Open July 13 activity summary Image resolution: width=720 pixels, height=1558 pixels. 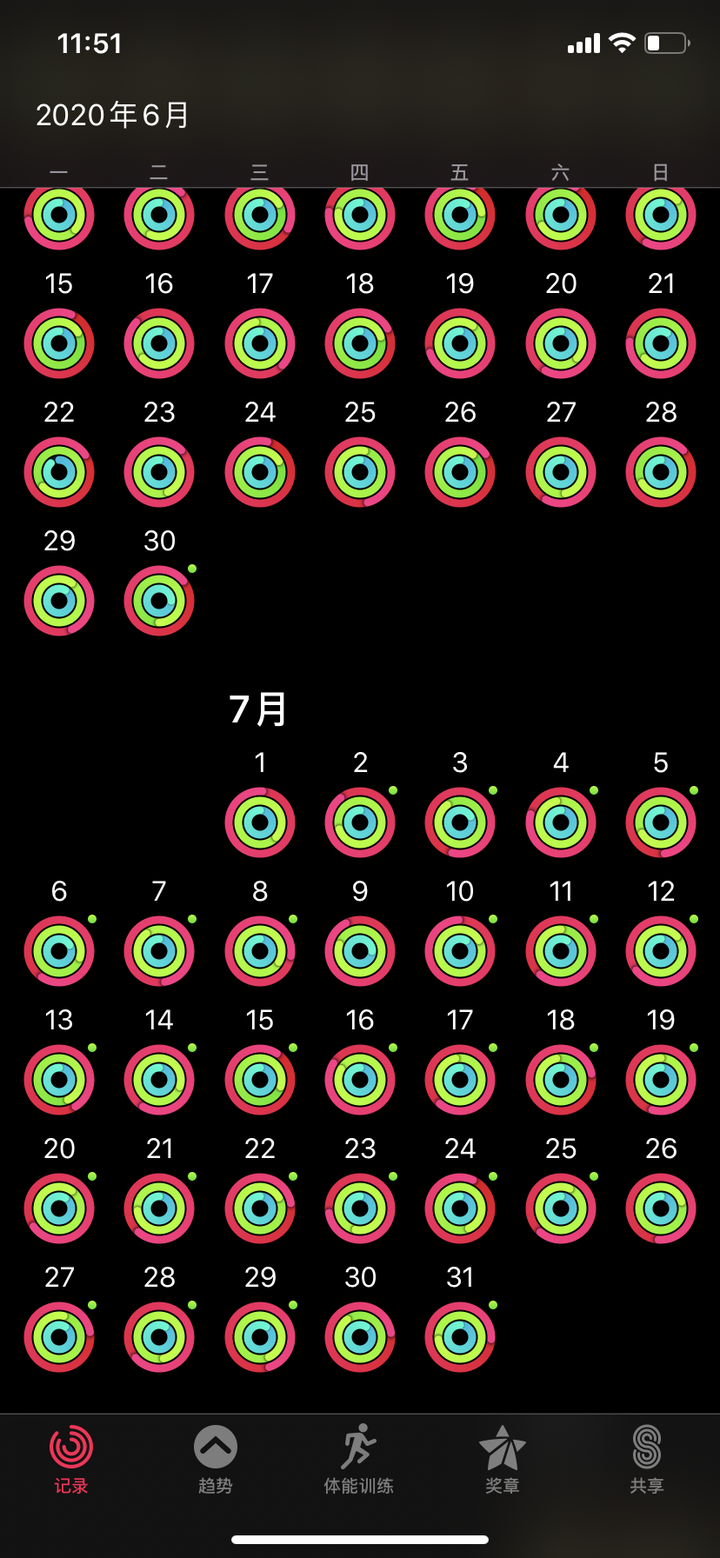(59, 1080)
